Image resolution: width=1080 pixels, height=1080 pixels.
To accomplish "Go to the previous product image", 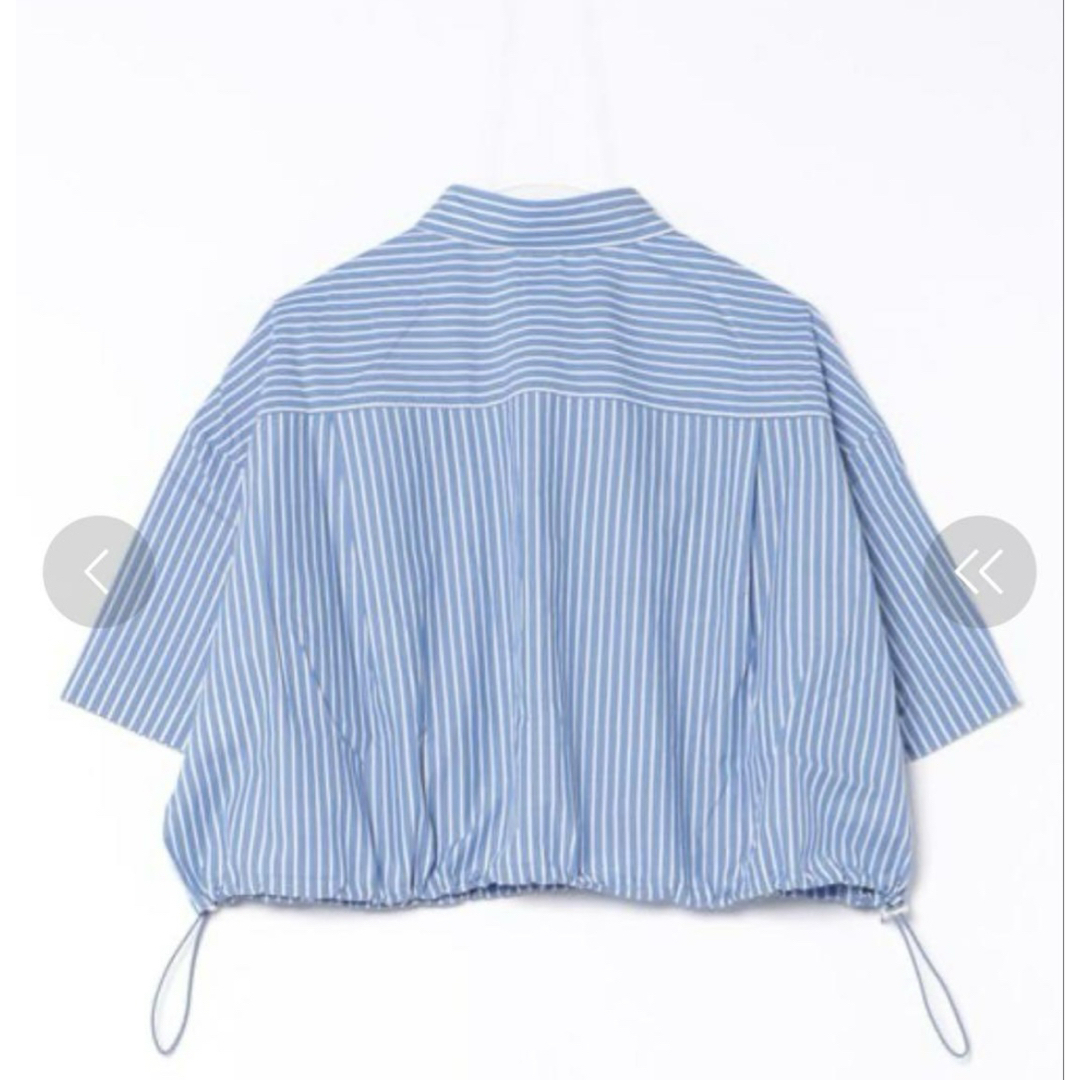I will (x=98, y=572).
